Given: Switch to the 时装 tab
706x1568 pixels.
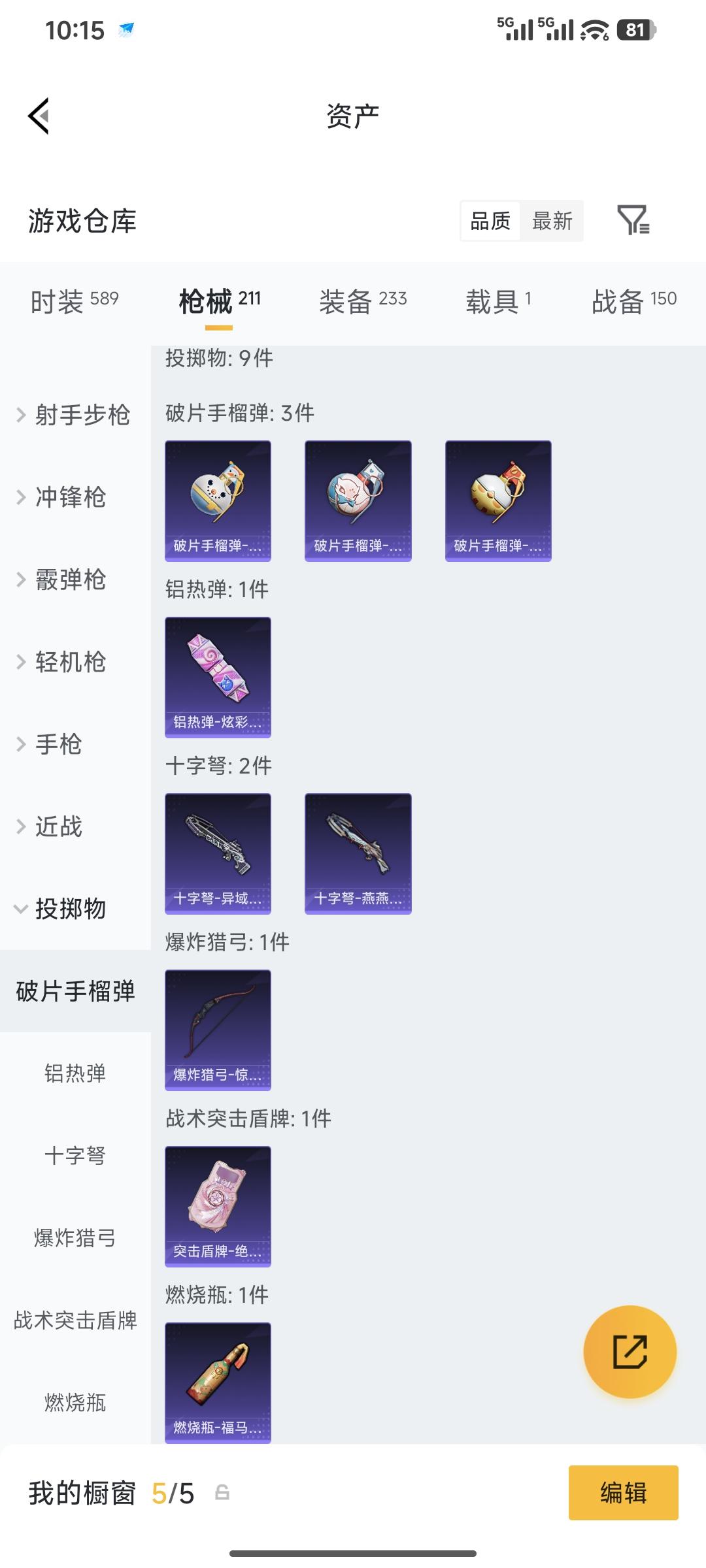Looking at the screenshot, I should 75,301.
